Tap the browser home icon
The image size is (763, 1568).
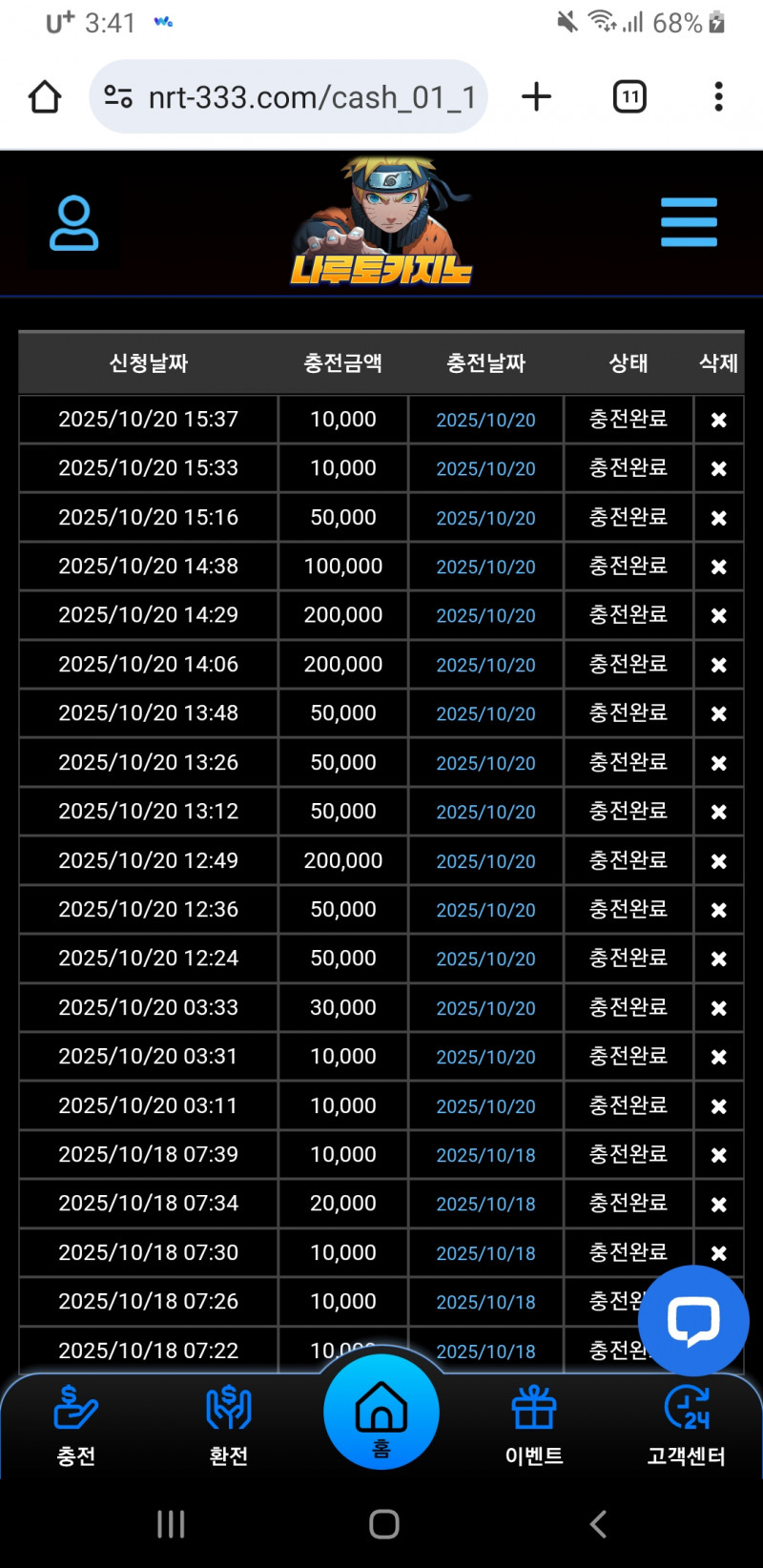44,96
